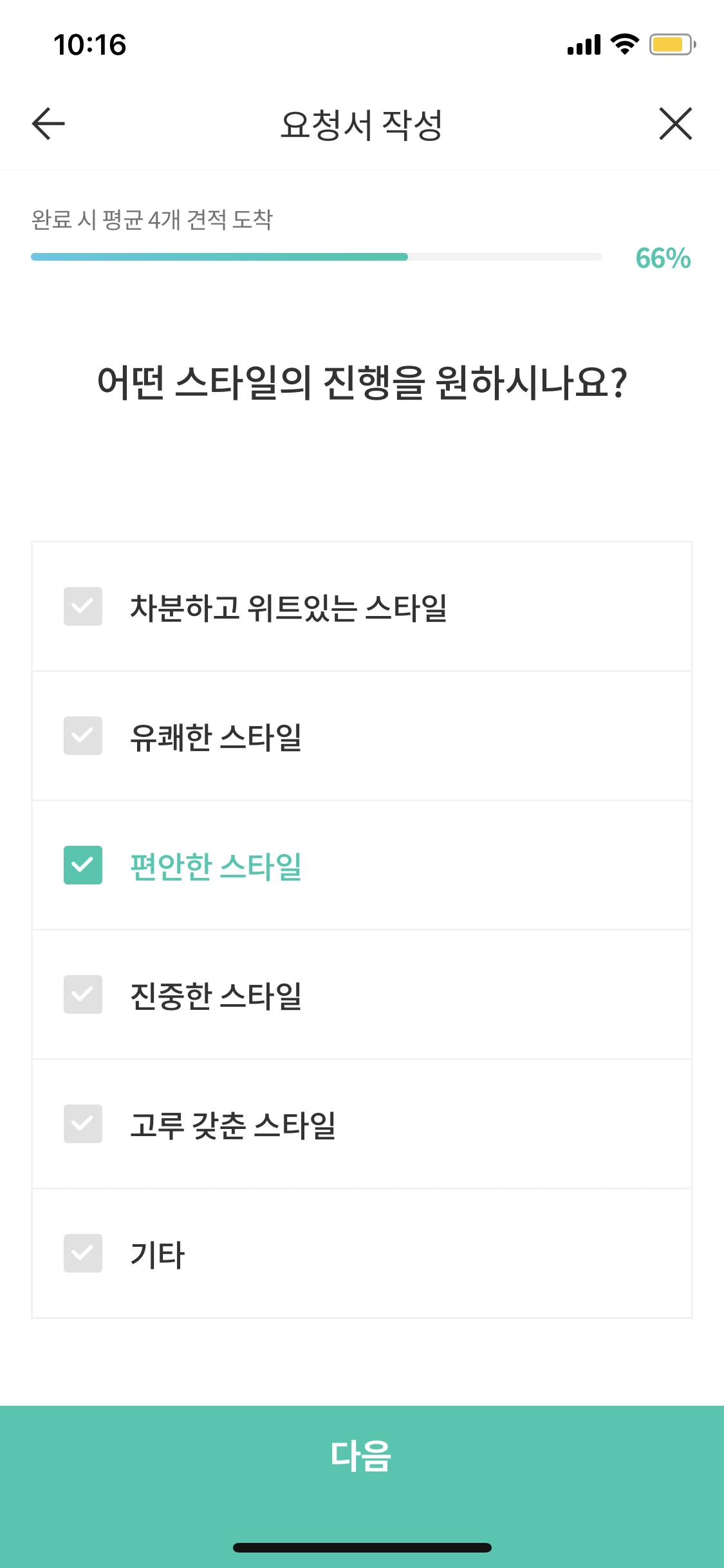The width and height of the screenshot is (724, 1568).
Task: Tap the Wi-Fi icon in the status bar
Action: click(622, 44)
